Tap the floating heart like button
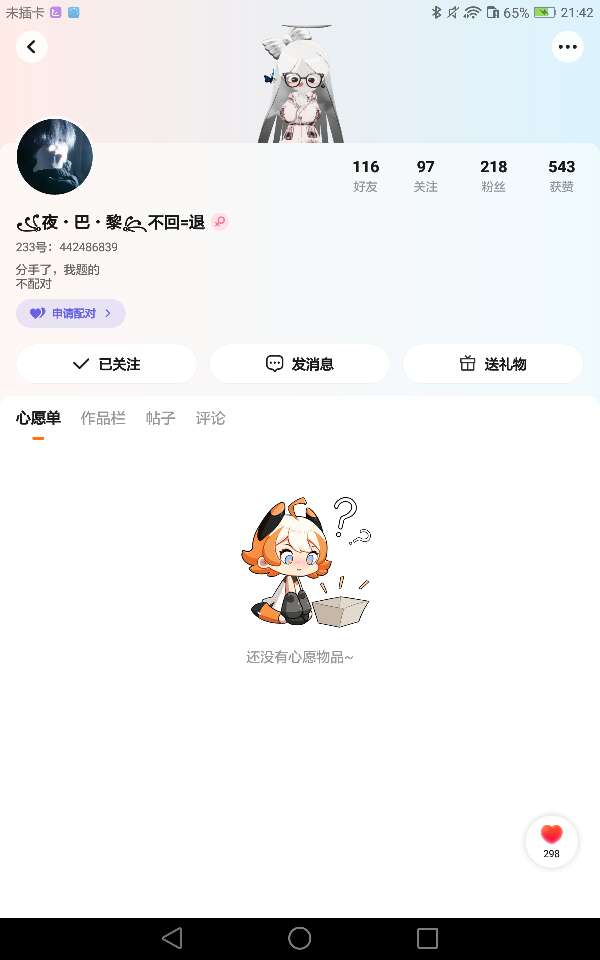The image size is (600, 960). click(x=551, y=841)
